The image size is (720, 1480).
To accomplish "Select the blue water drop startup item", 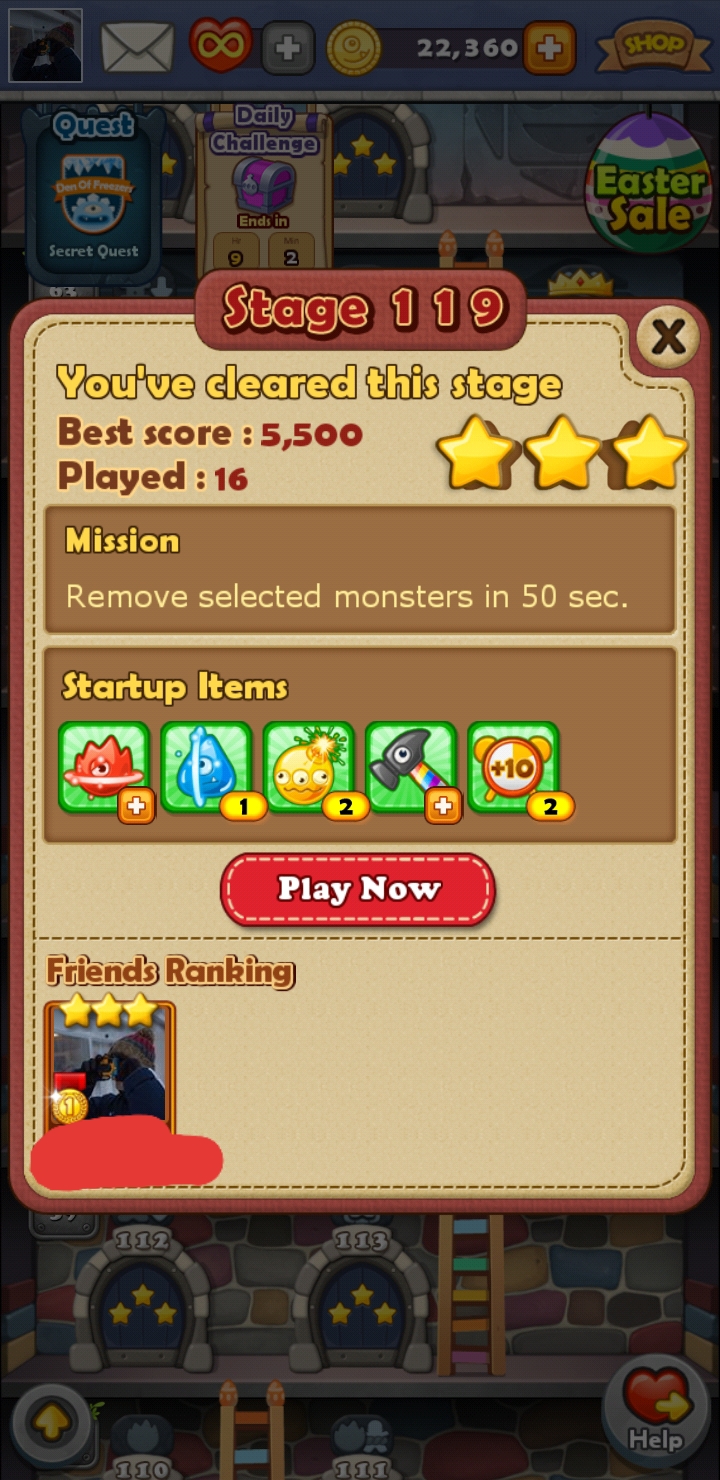I will 206,768.
